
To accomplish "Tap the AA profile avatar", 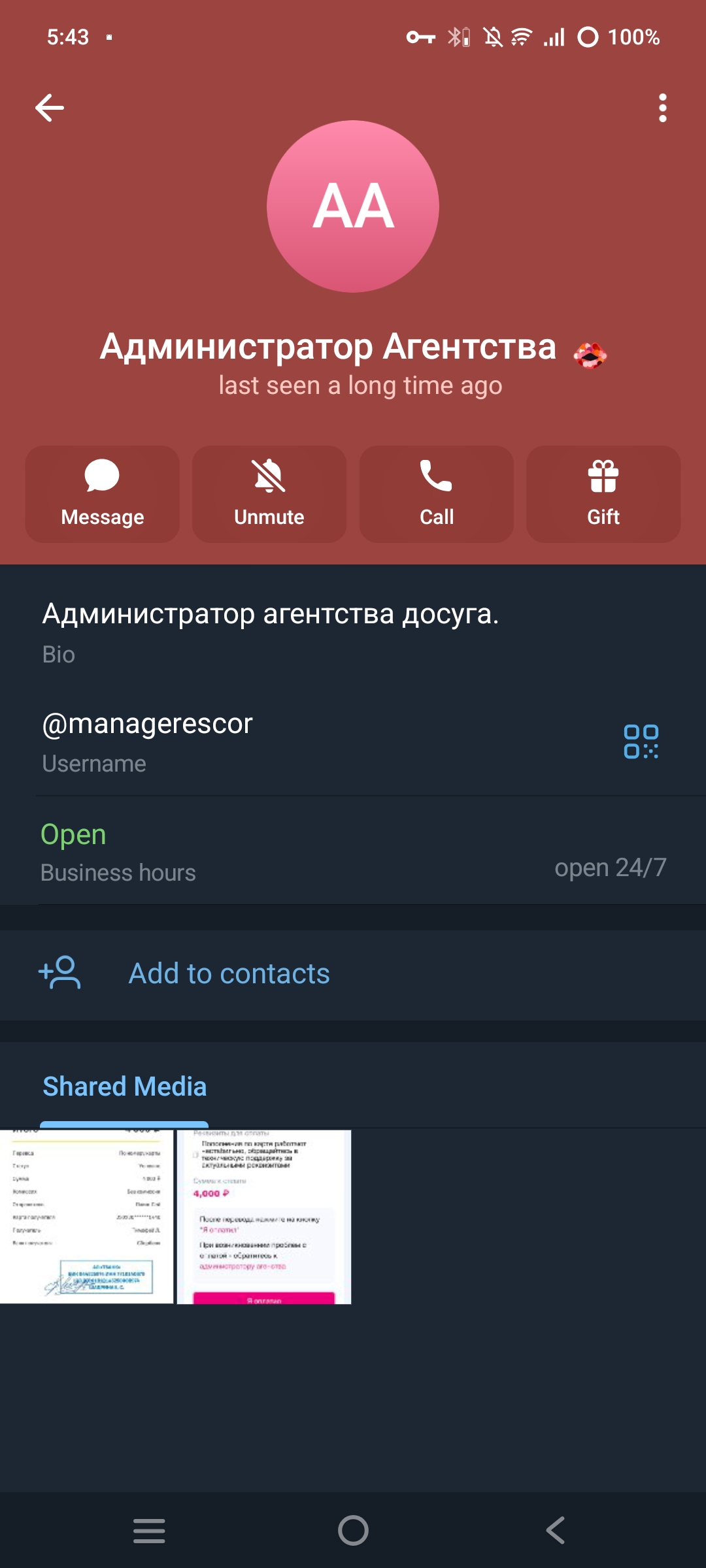I will [x=353, y=206].
